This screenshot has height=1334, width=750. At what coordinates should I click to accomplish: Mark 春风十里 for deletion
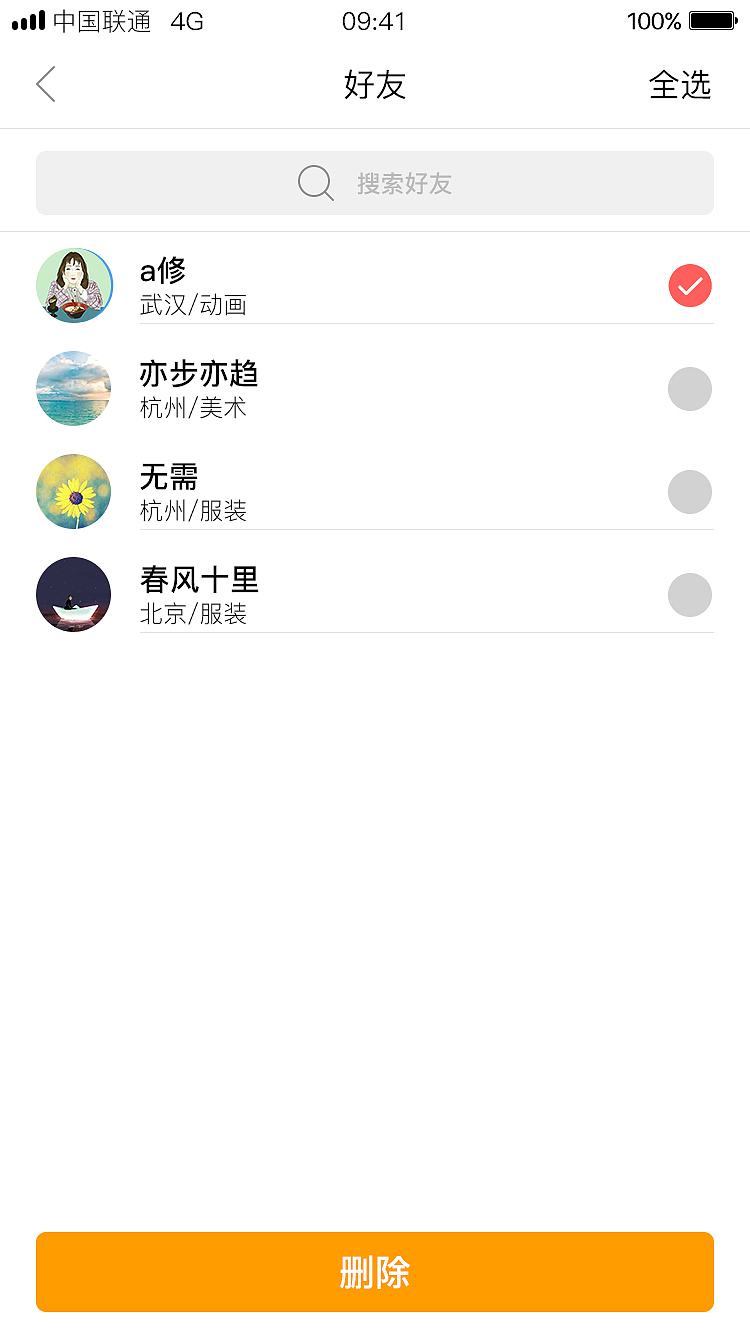click(x=690, y=594)
